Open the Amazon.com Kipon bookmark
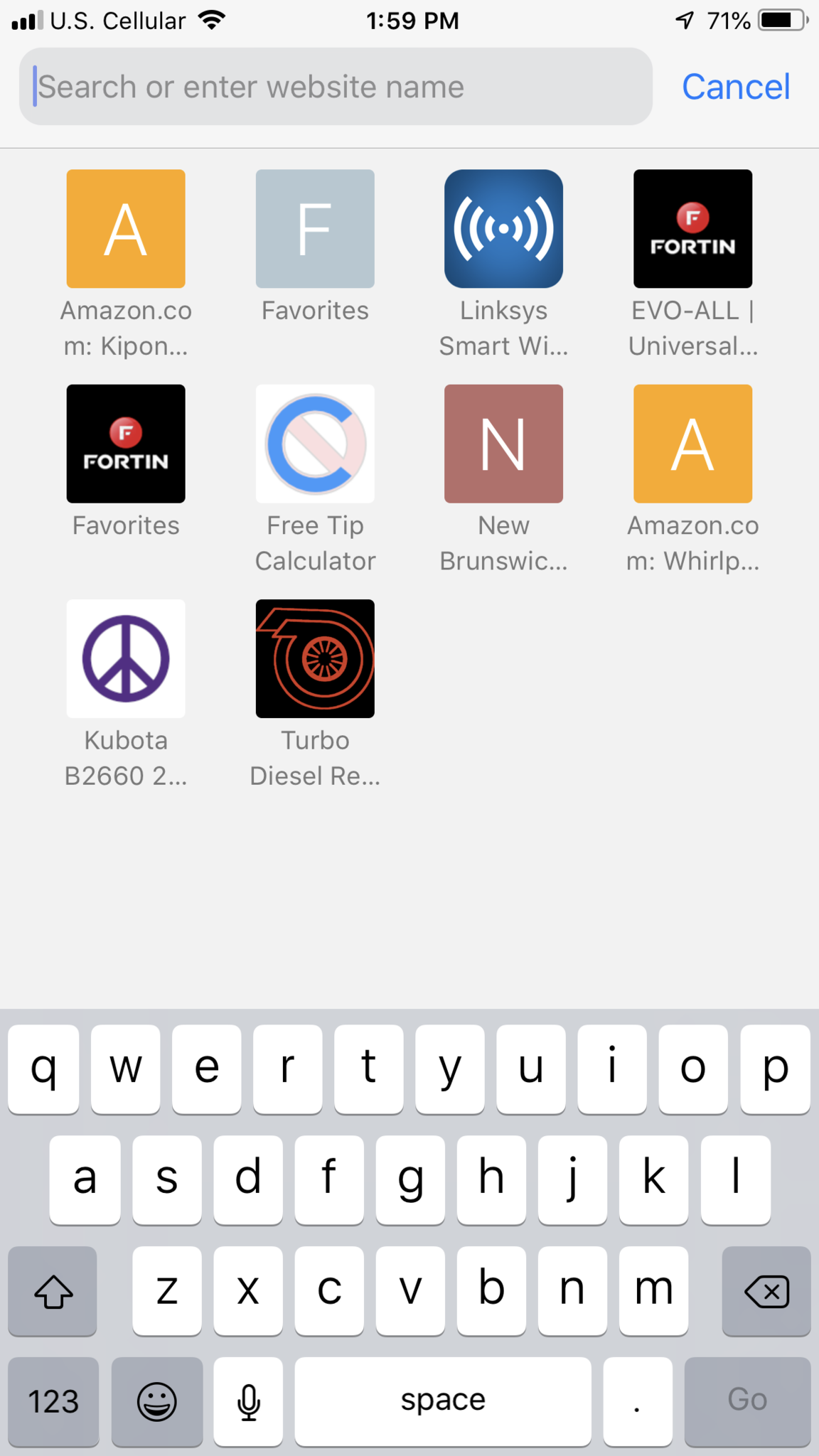Image resolution: width=819 pixels, height=1456 pixels. [x=126, y=229]
